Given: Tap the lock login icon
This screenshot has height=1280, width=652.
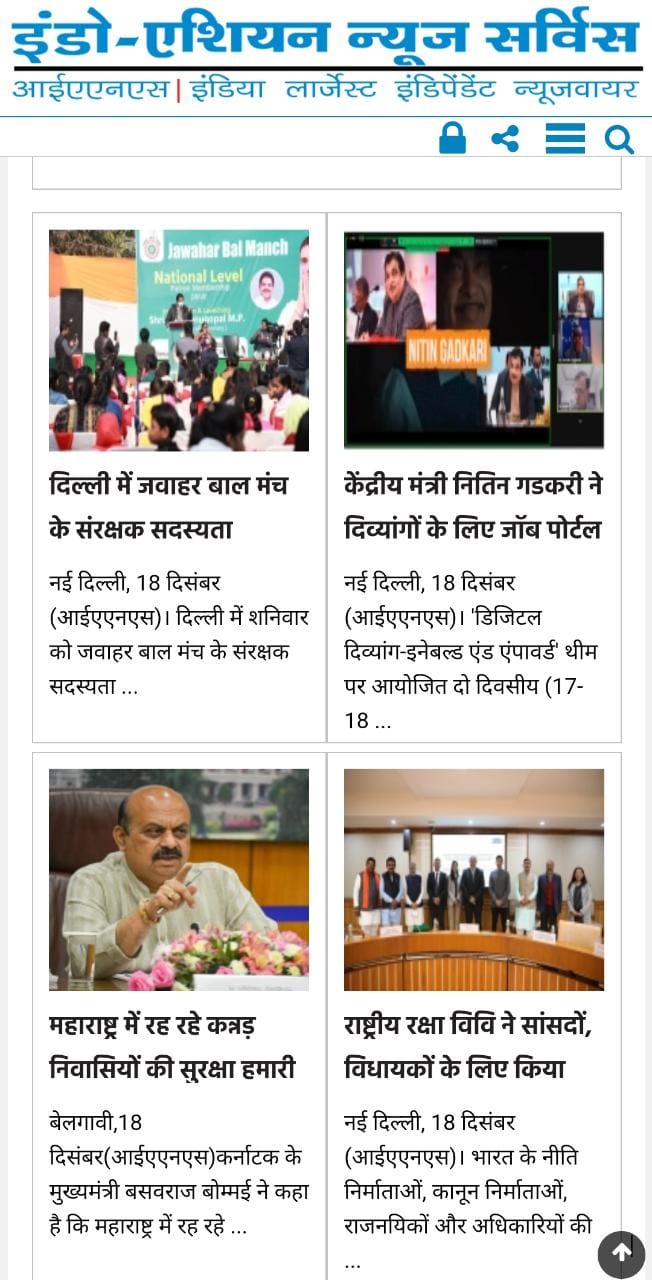Looking at the screenshot, I should (x=452, y=137).
